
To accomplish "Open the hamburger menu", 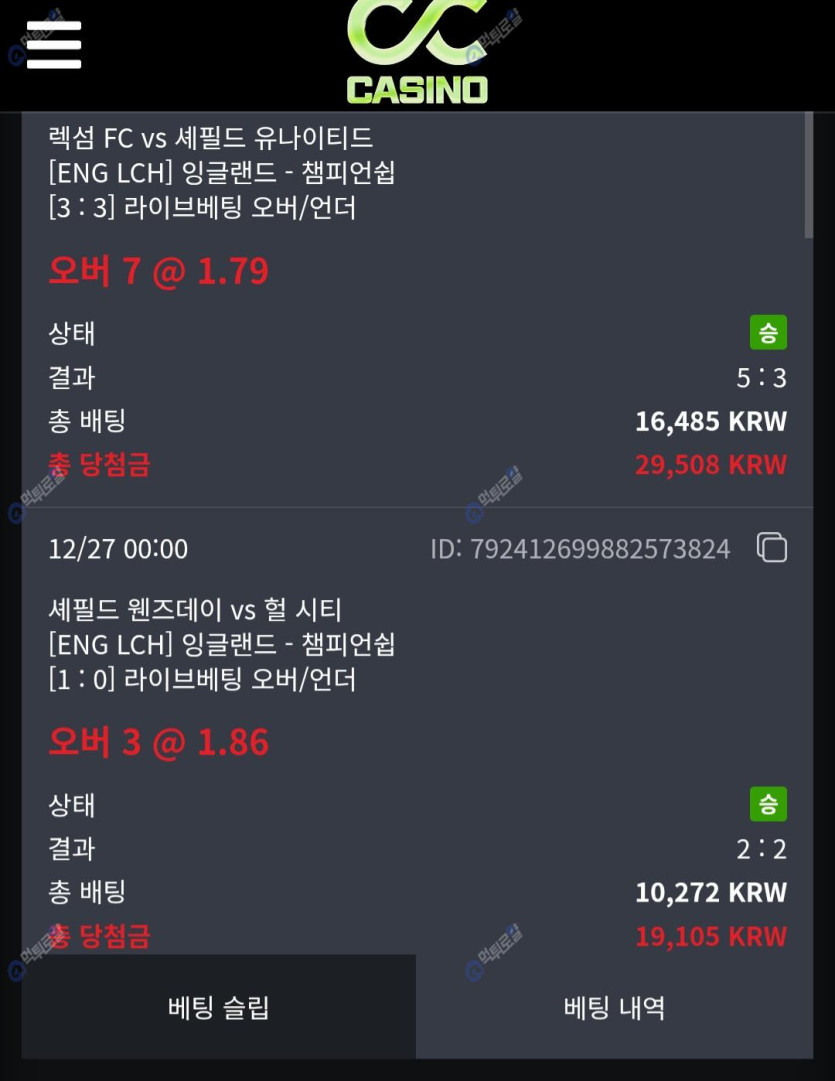I will click(54, 45).
